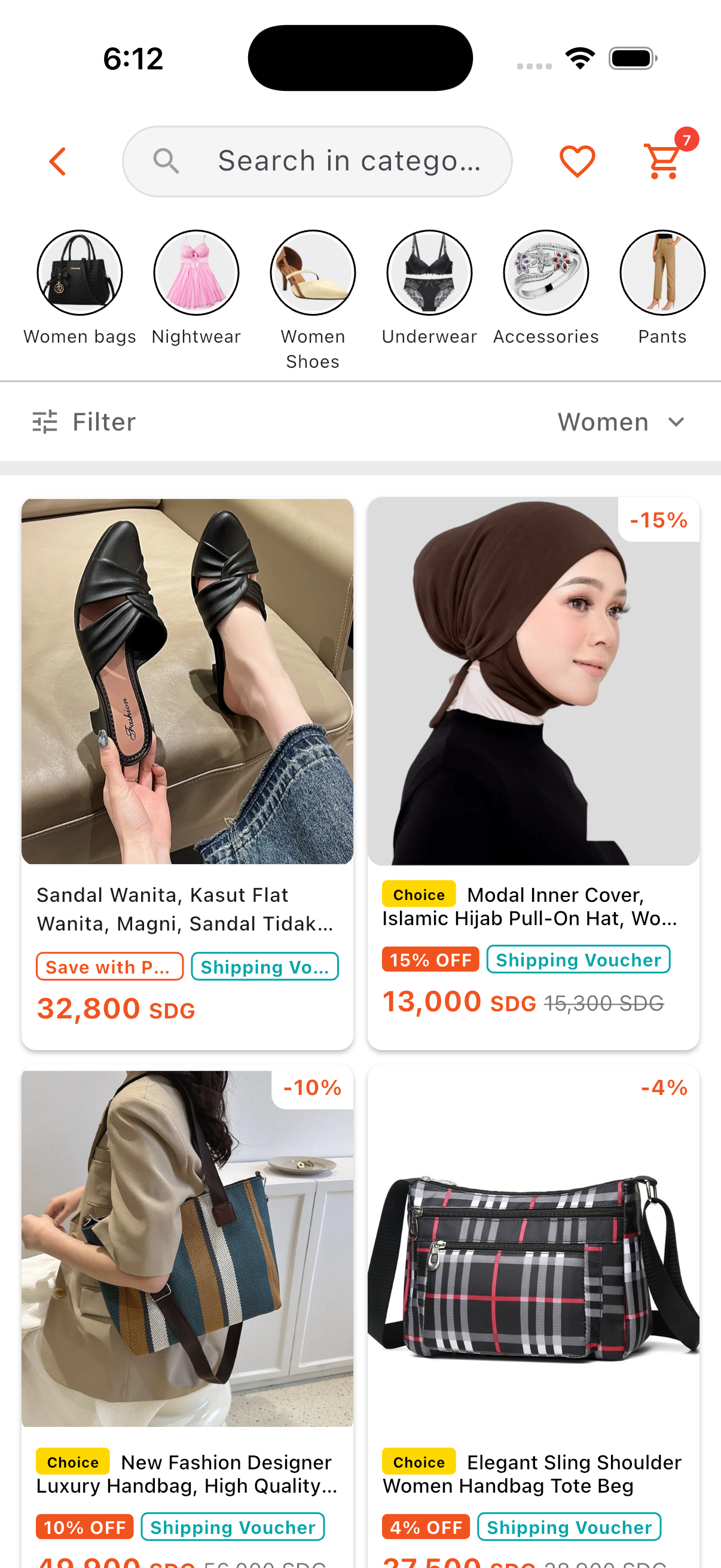This screenshot has height=1568, width=721.
Task: Tap the wishlist heart icon
Action: [x=577, y=161]
